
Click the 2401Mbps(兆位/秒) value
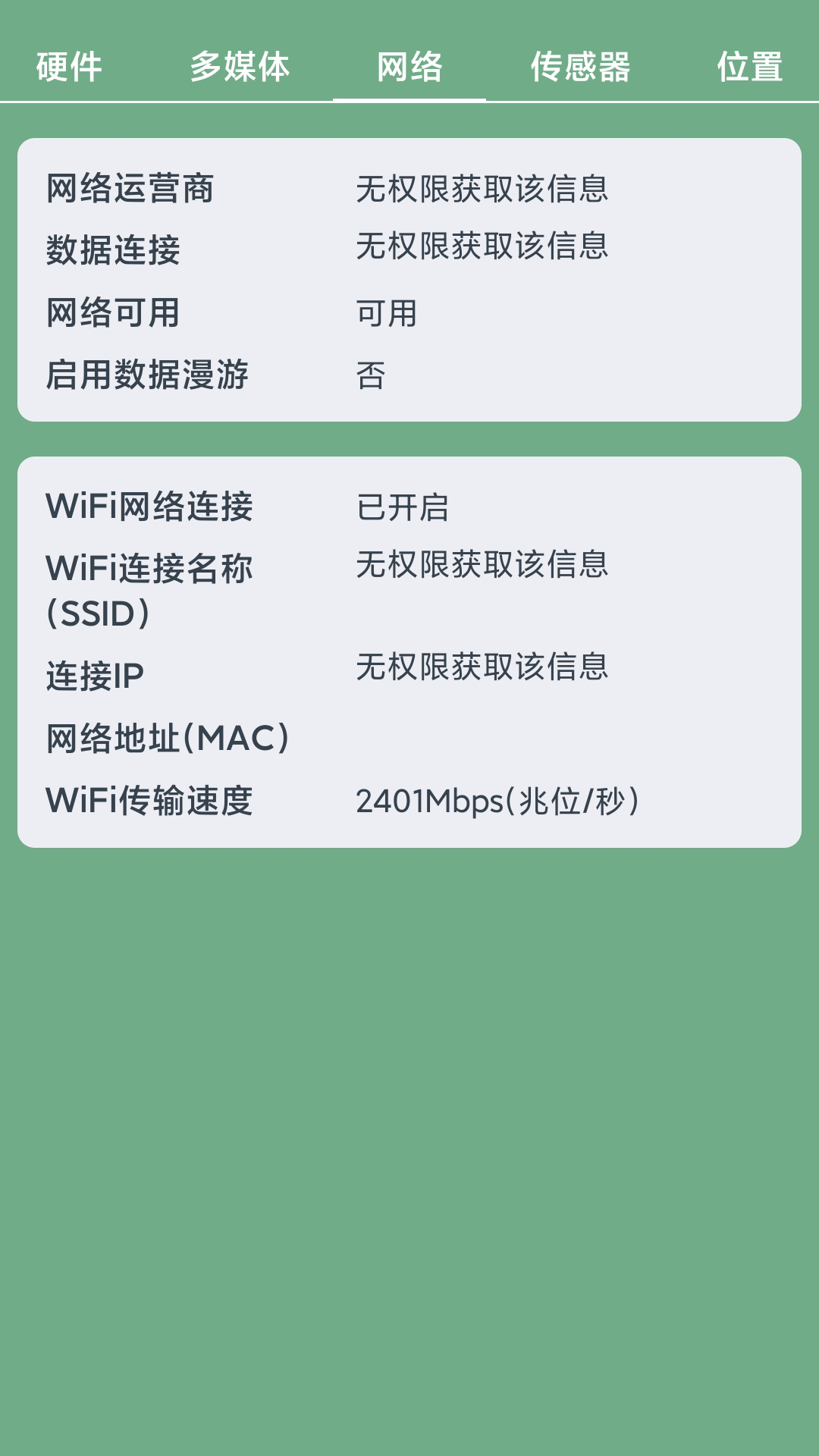pos(500,799)
